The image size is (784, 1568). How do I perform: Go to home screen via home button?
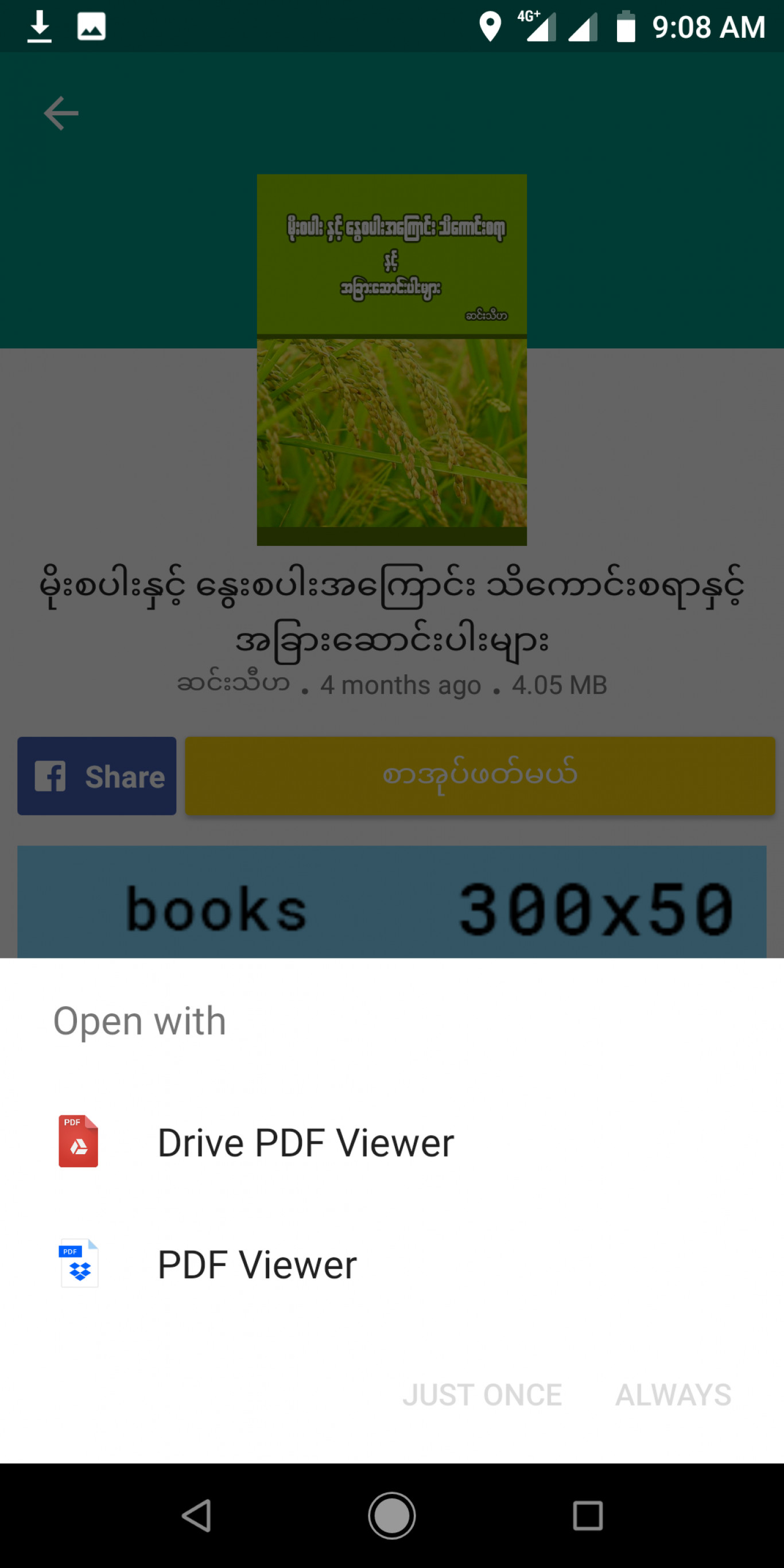(392, 1515)
